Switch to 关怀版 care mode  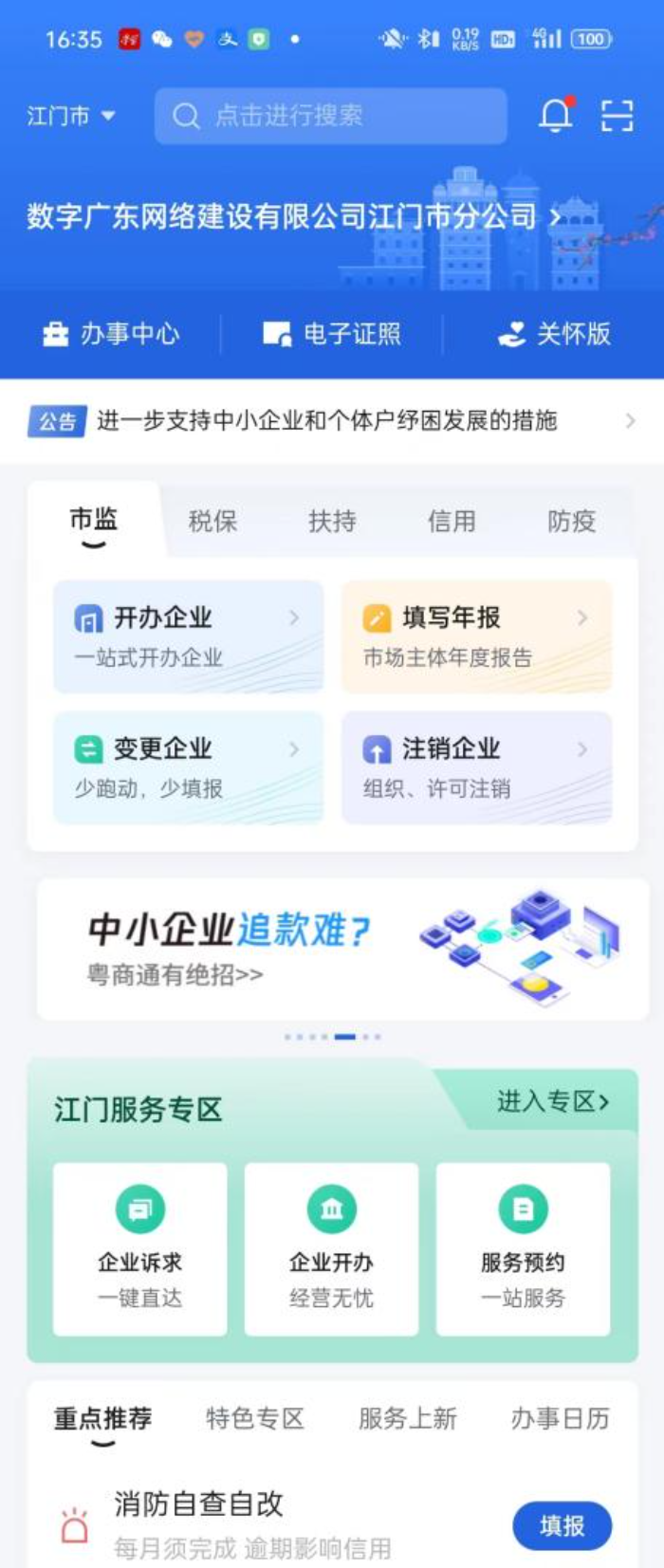pyautogui.click(x=554, y=334)
